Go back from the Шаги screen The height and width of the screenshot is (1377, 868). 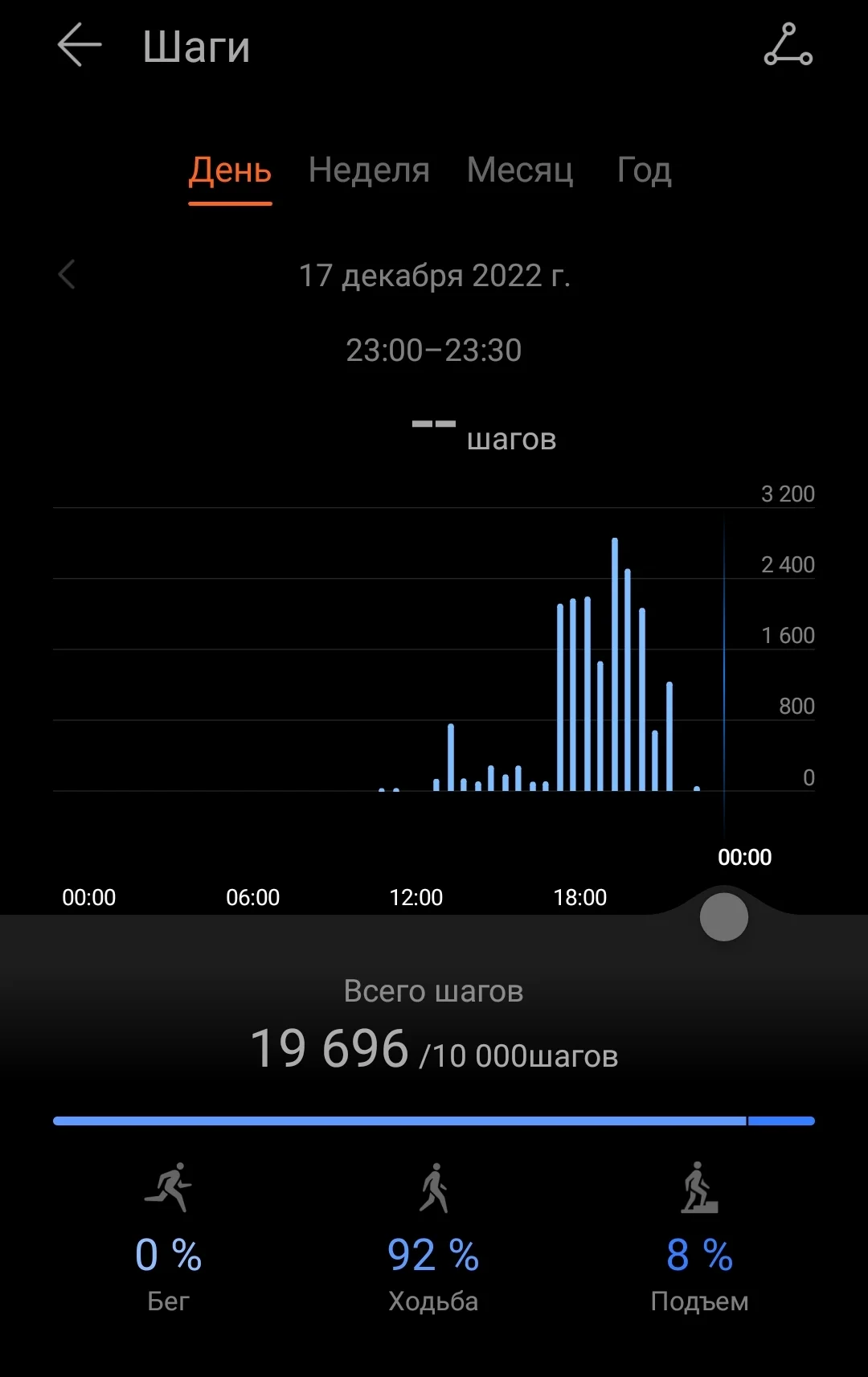click(x=80, y=45)
